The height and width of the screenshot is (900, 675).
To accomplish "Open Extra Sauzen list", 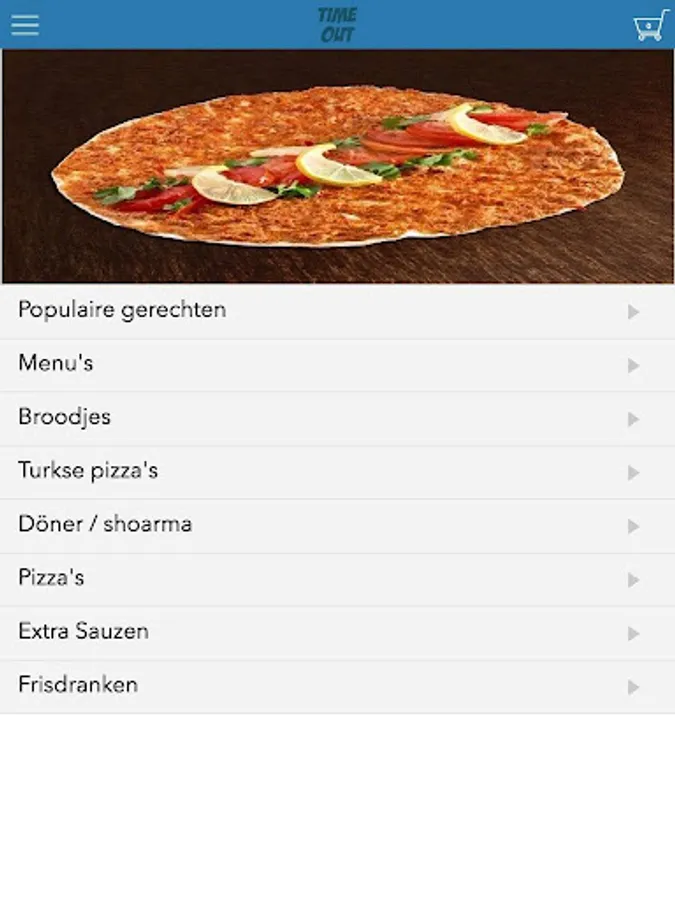I will 337,632.
